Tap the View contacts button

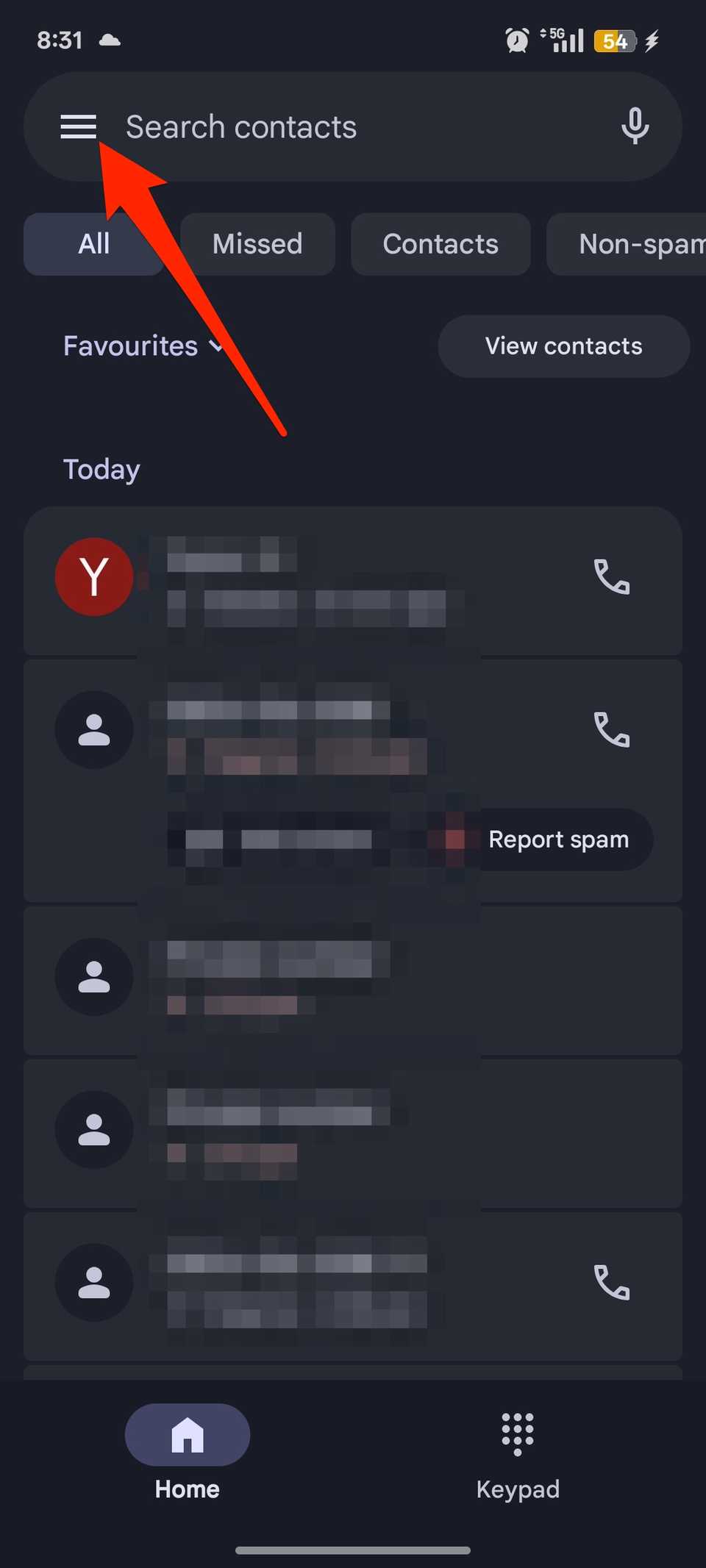coord(563,346)
